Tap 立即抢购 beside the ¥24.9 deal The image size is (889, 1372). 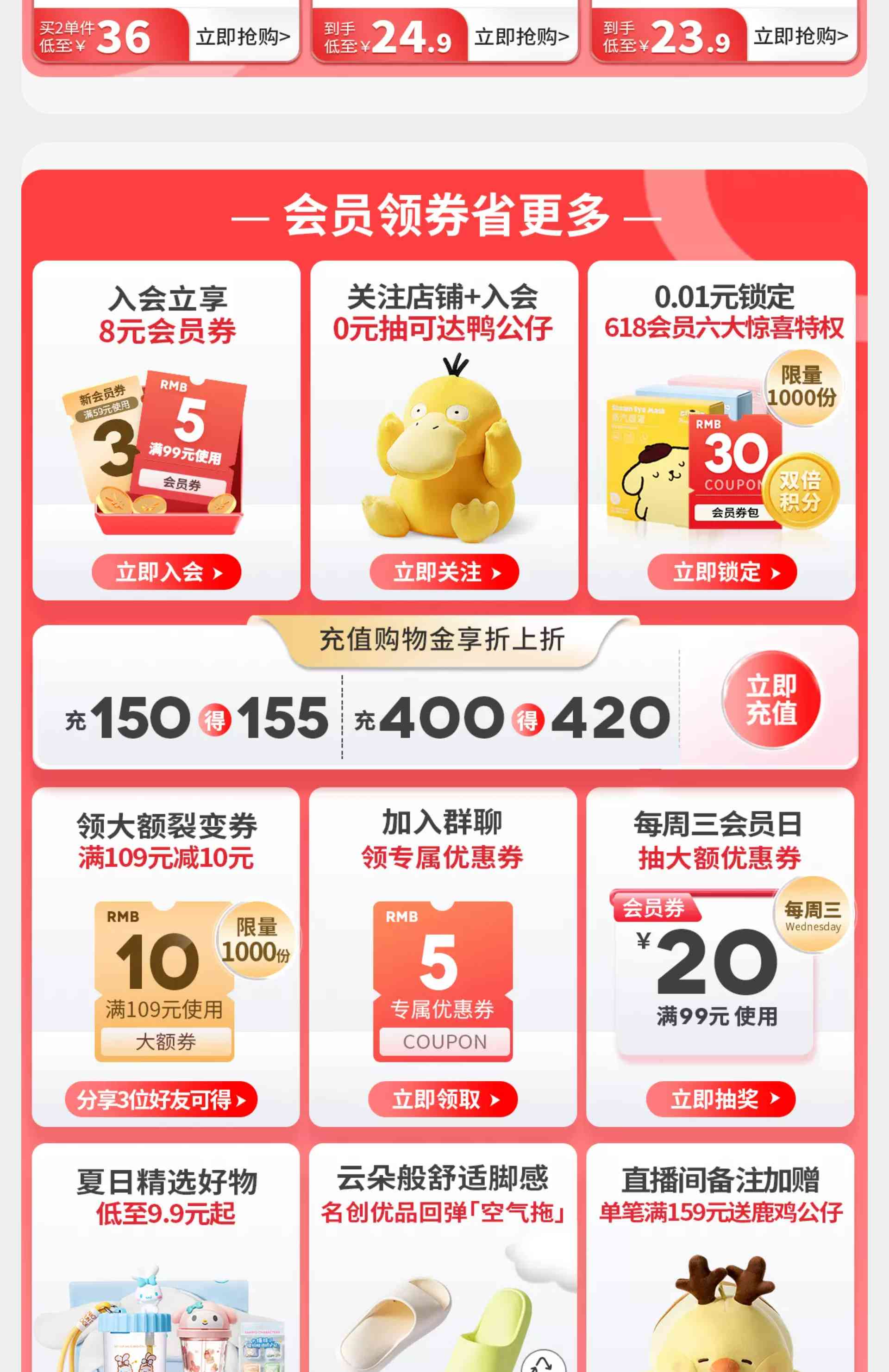point(522,37)
